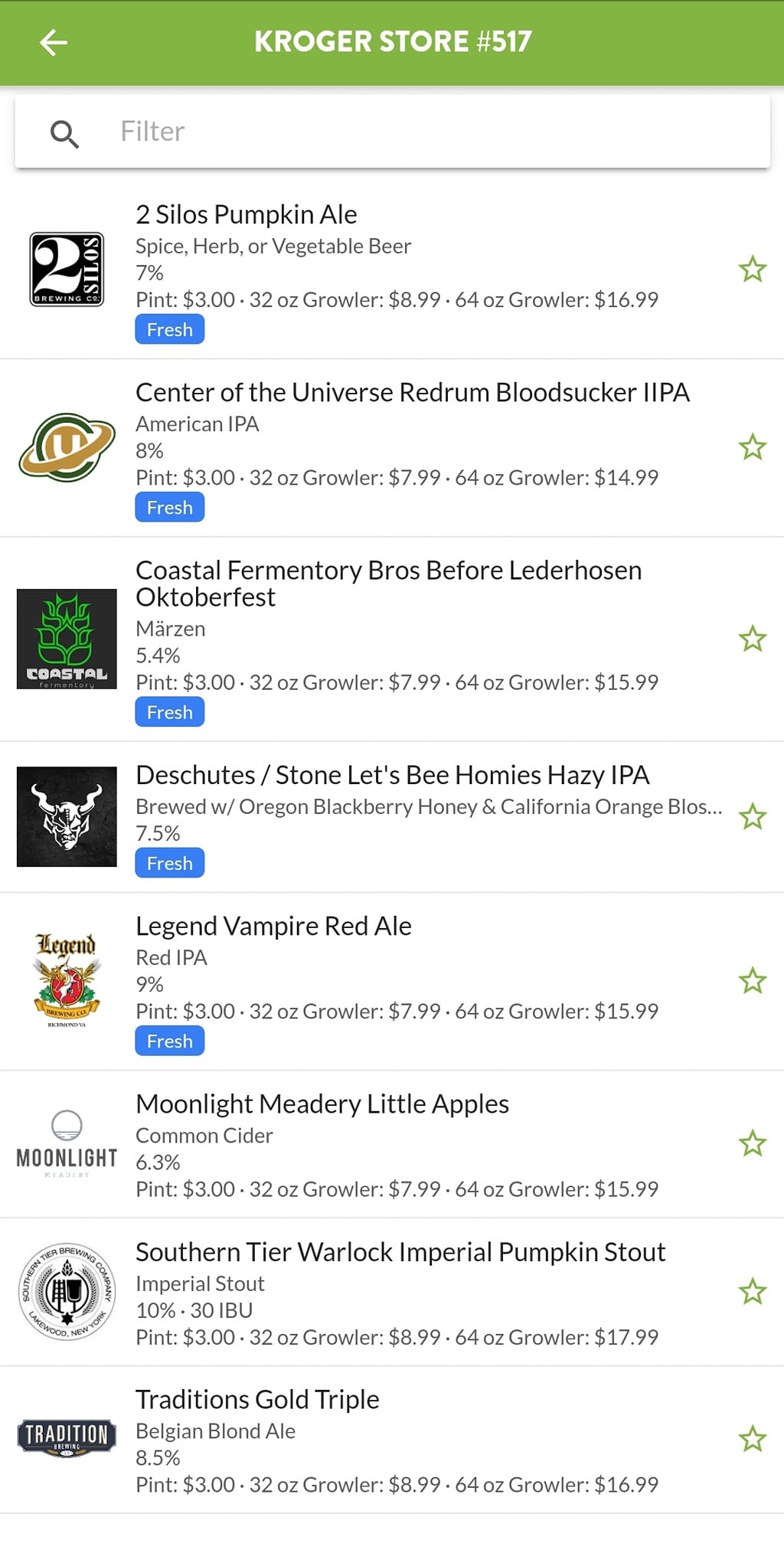This screenshot has width=784, height=1543.
Task: Focus the Filter search field
Action: 429,132
